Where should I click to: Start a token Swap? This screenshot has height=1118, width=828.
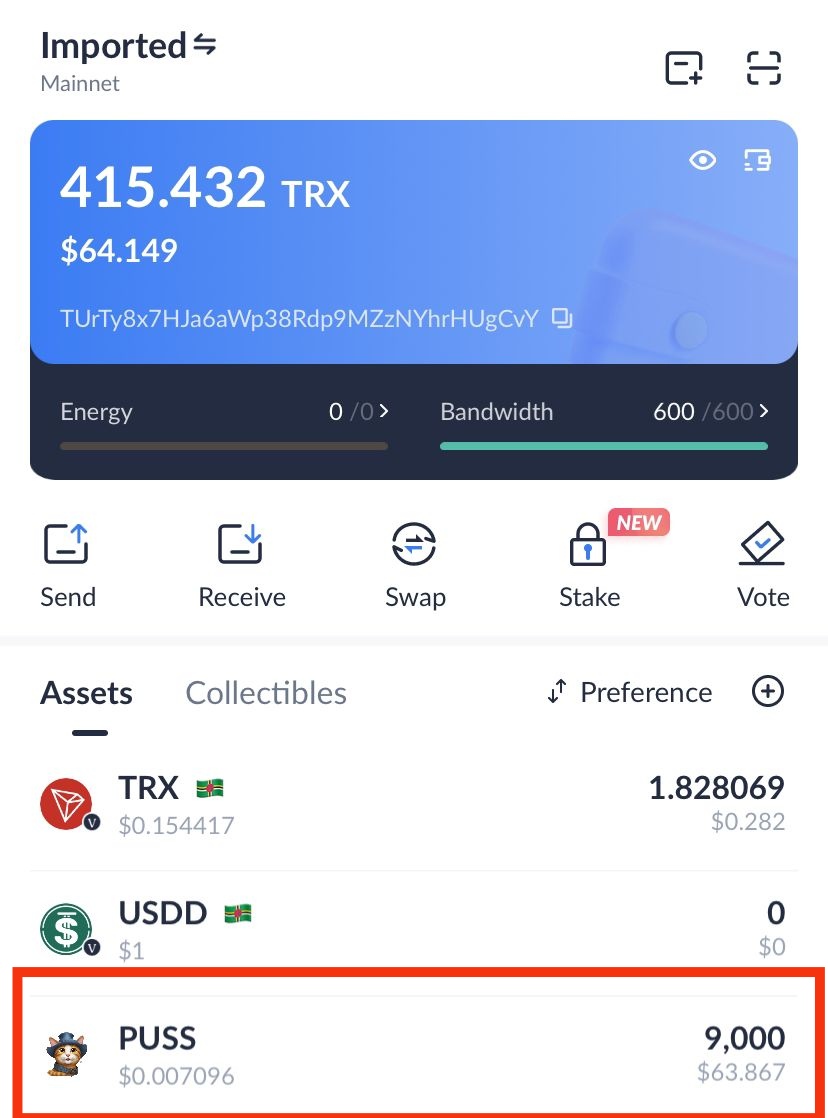tap(415, 566)
